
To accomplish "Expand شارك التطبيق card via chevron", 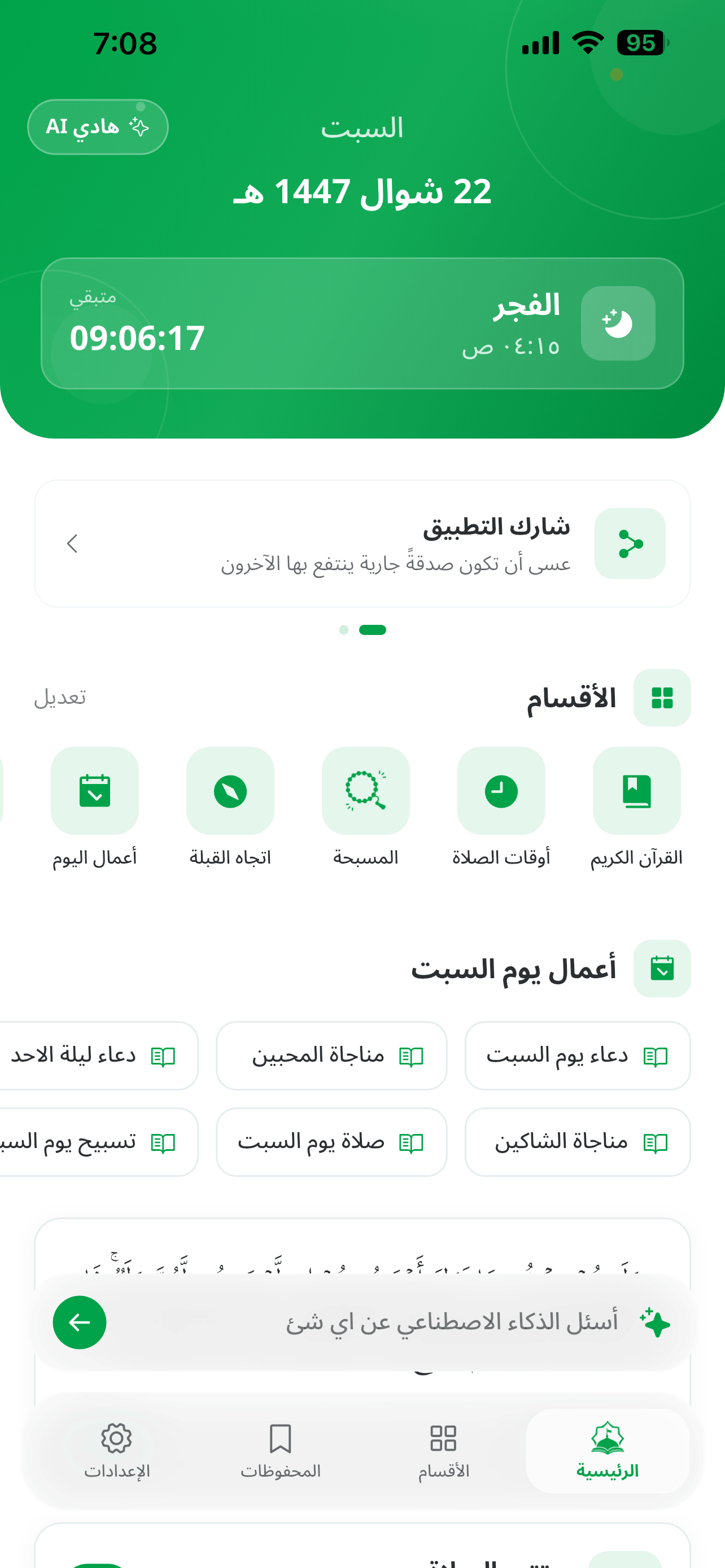I will (x=72, y=544).
